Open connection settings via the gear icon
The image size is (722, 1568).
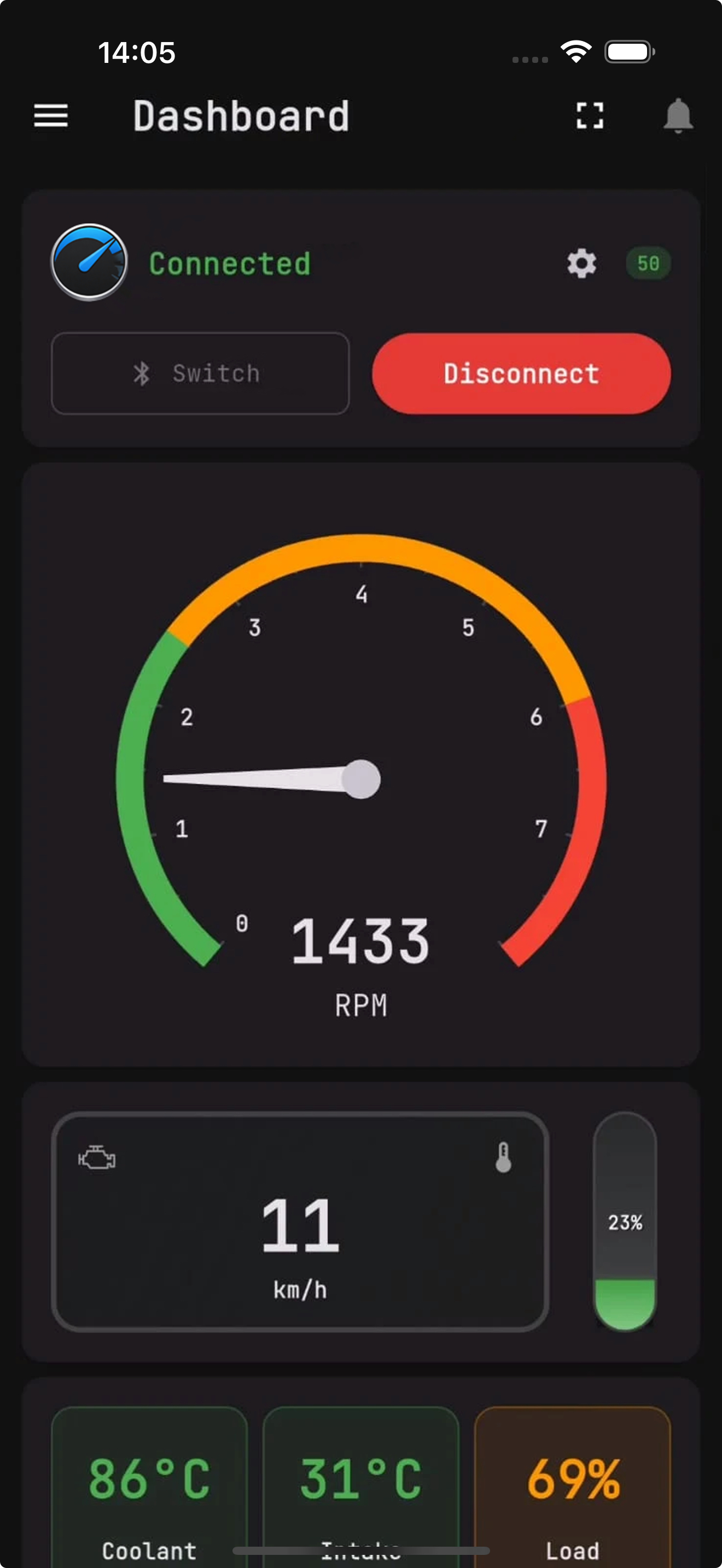(581, 263)
